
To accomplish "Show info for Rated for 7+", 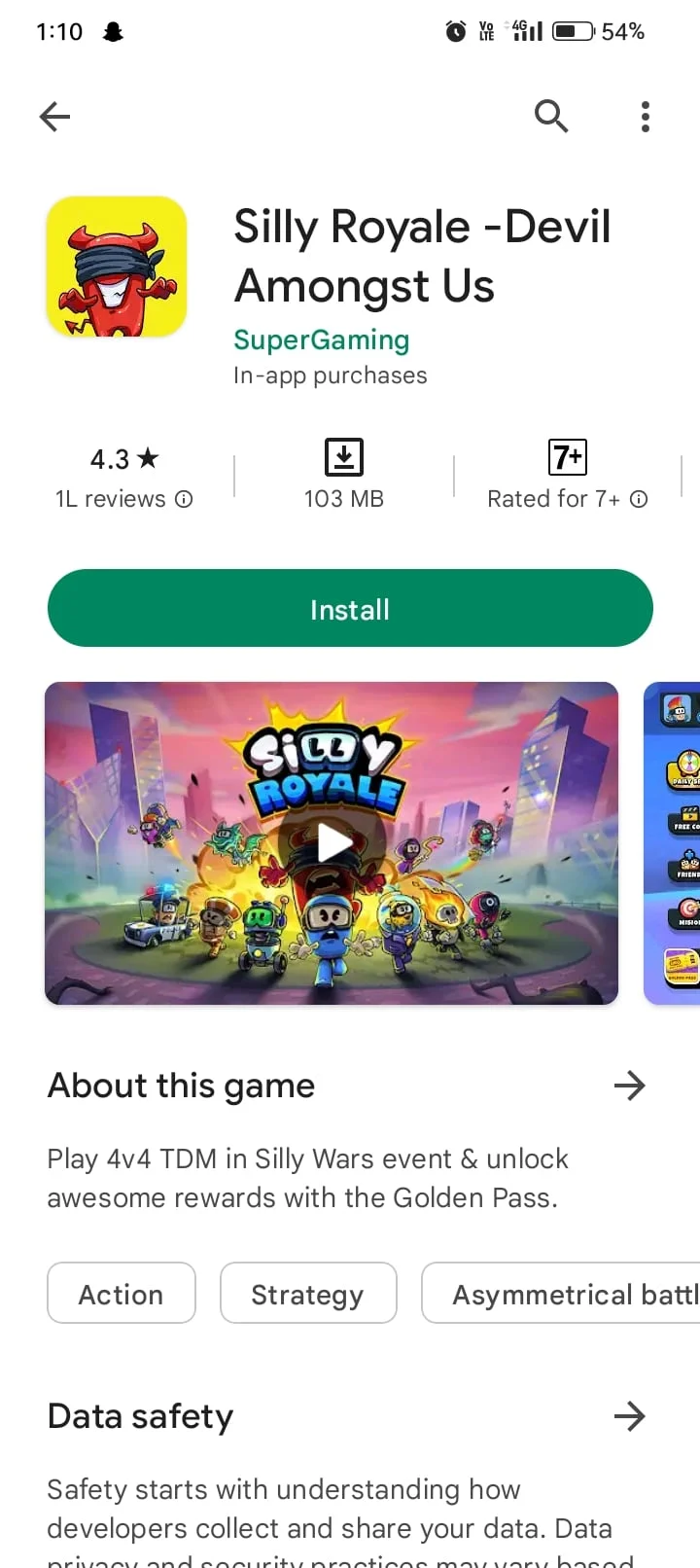I will point(639,499).
